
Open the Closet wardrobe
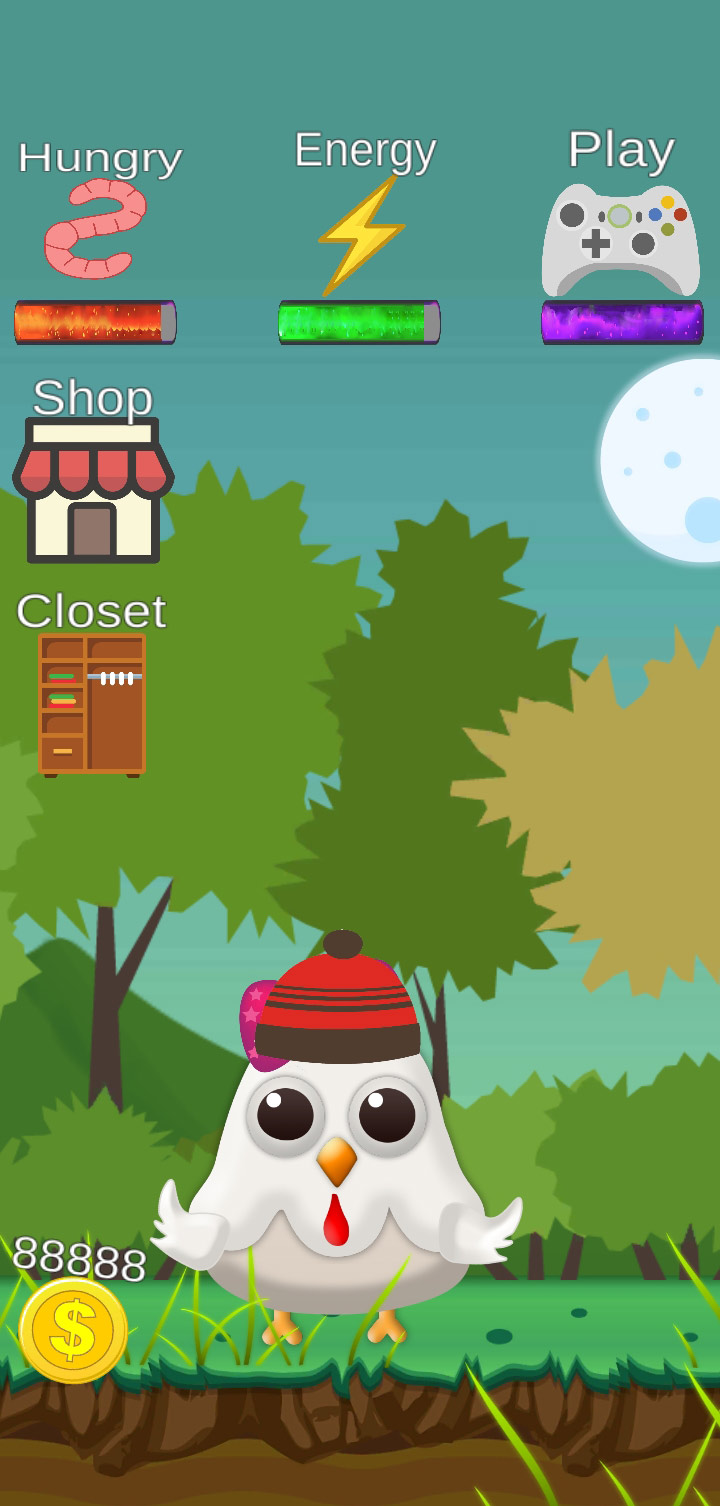(91, 704)
